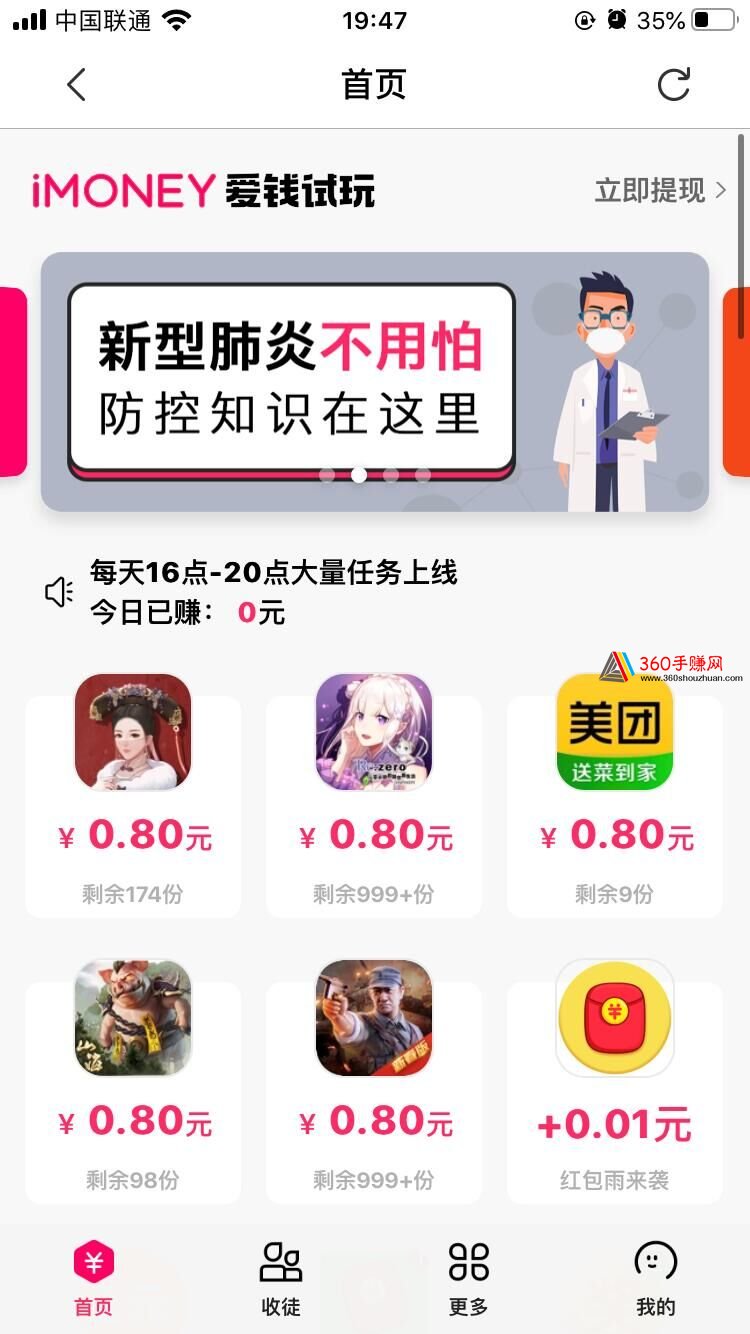750x1334 pixels.
Task: Open the Re:zero game task card
Action: (374, 795)
